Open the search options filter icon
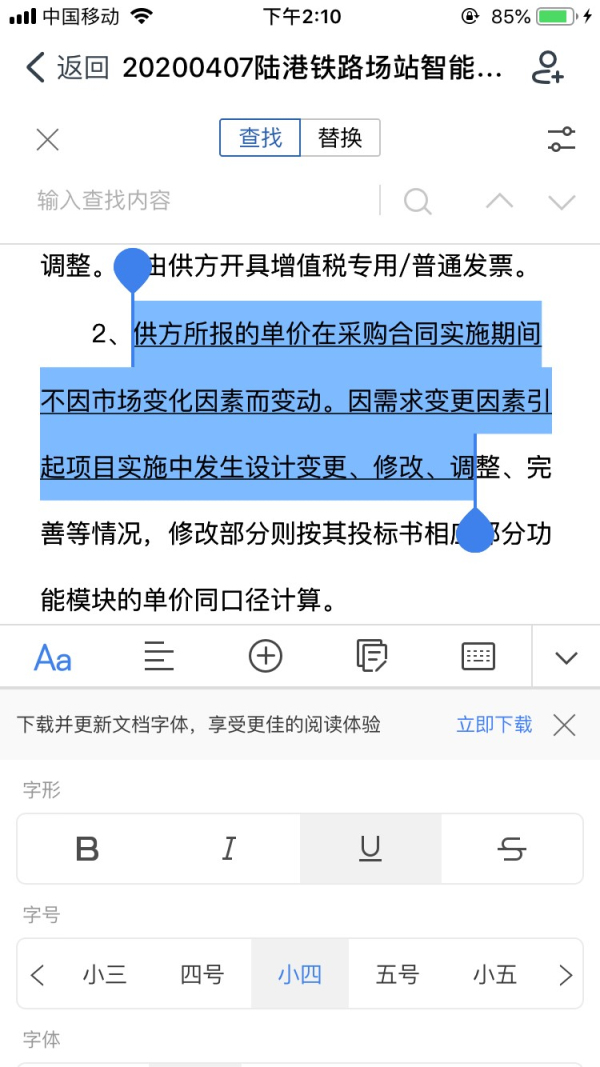Viewport: 600px width, 1067px height. [562, 139]
